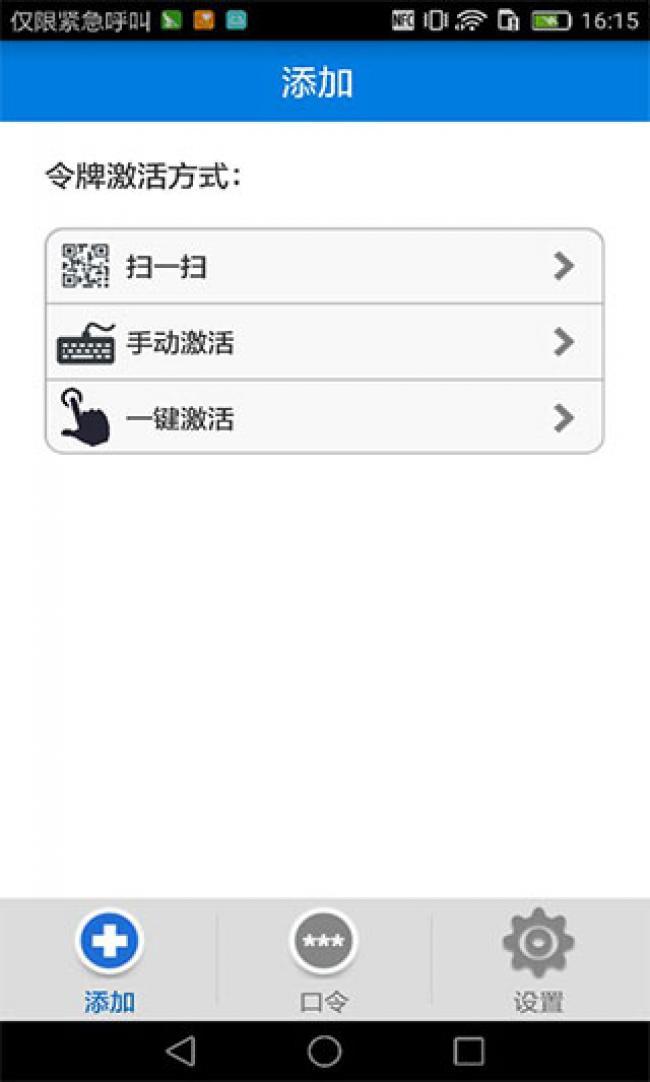Choose 一键激活 one-tap activation
Image resolution: width=650 pixels, height=1082 pixels.
(324, 417)
